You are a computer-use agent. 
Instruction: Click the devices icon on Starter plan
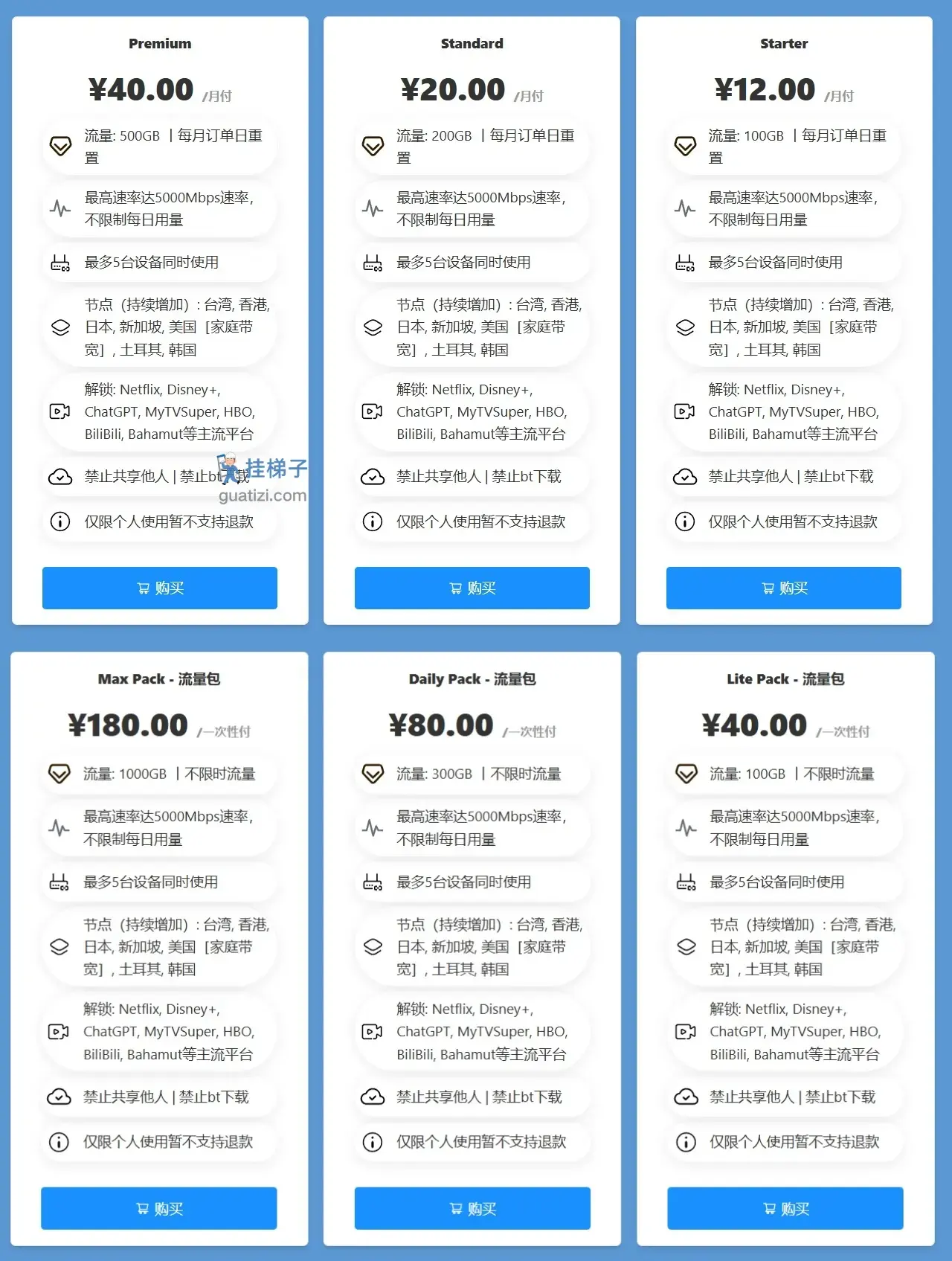pos(685,262)
